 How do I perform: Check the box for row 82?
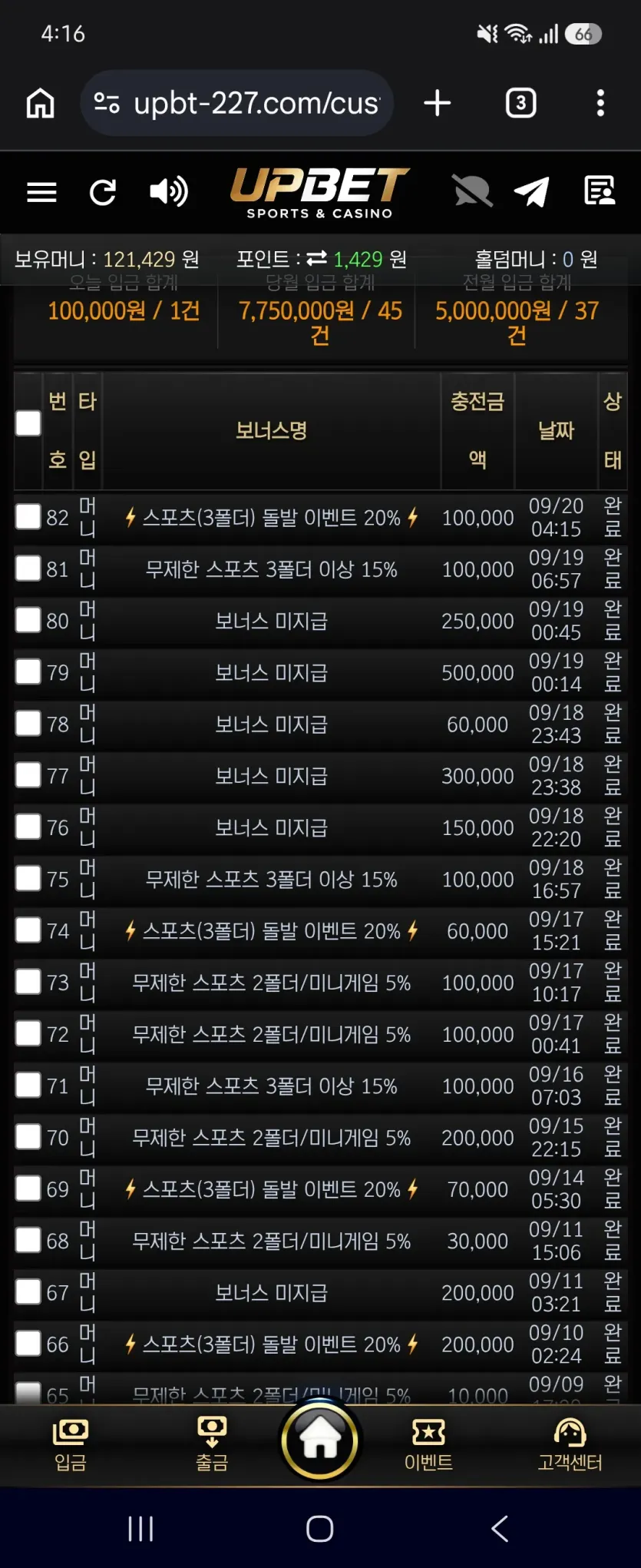(x=28, y=516)
